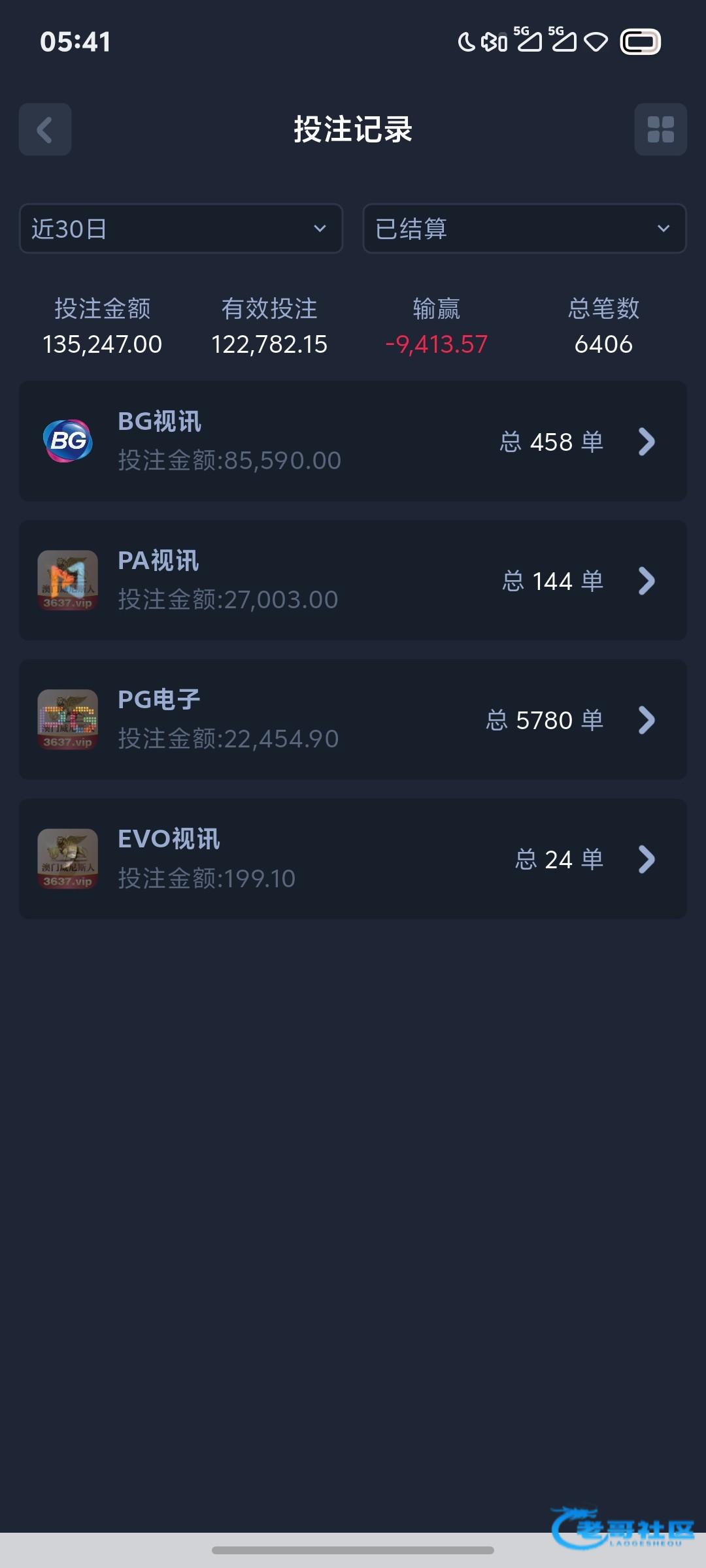Image resolution: width=706 pixels, height=1568 pixels.
Task: Open the grid menu icon
Action: click(660, 129)
